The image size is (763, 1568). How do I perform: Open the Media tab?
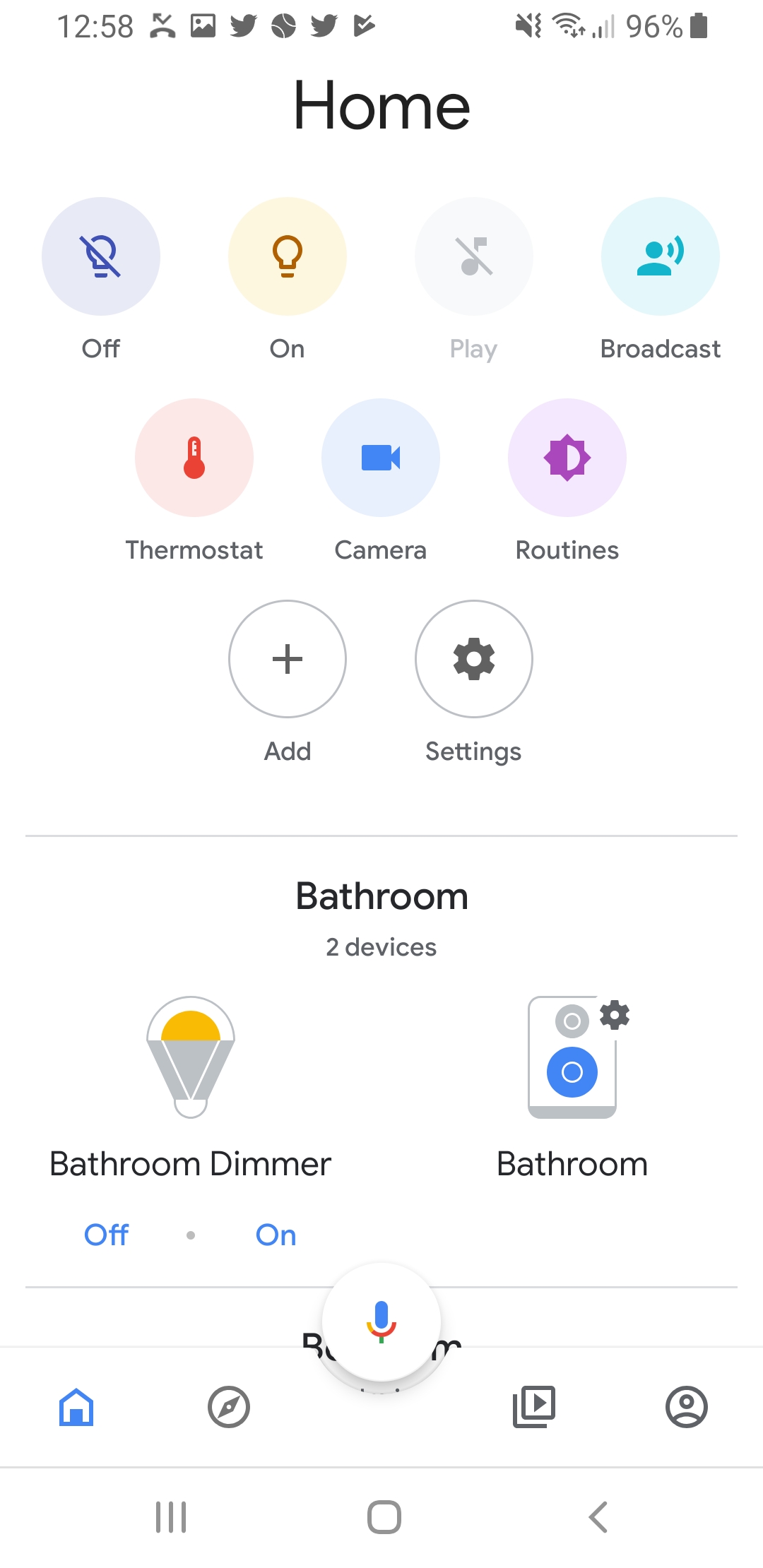point(534,1407)
